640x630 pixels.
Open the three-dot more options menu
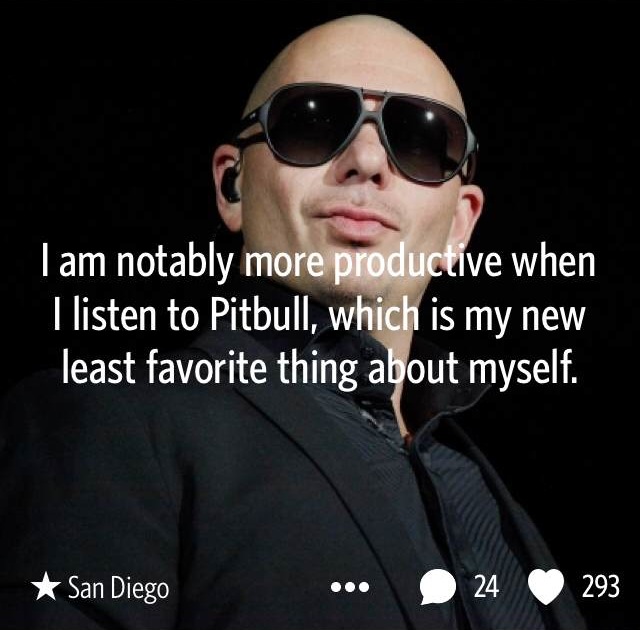click(350, 588)
